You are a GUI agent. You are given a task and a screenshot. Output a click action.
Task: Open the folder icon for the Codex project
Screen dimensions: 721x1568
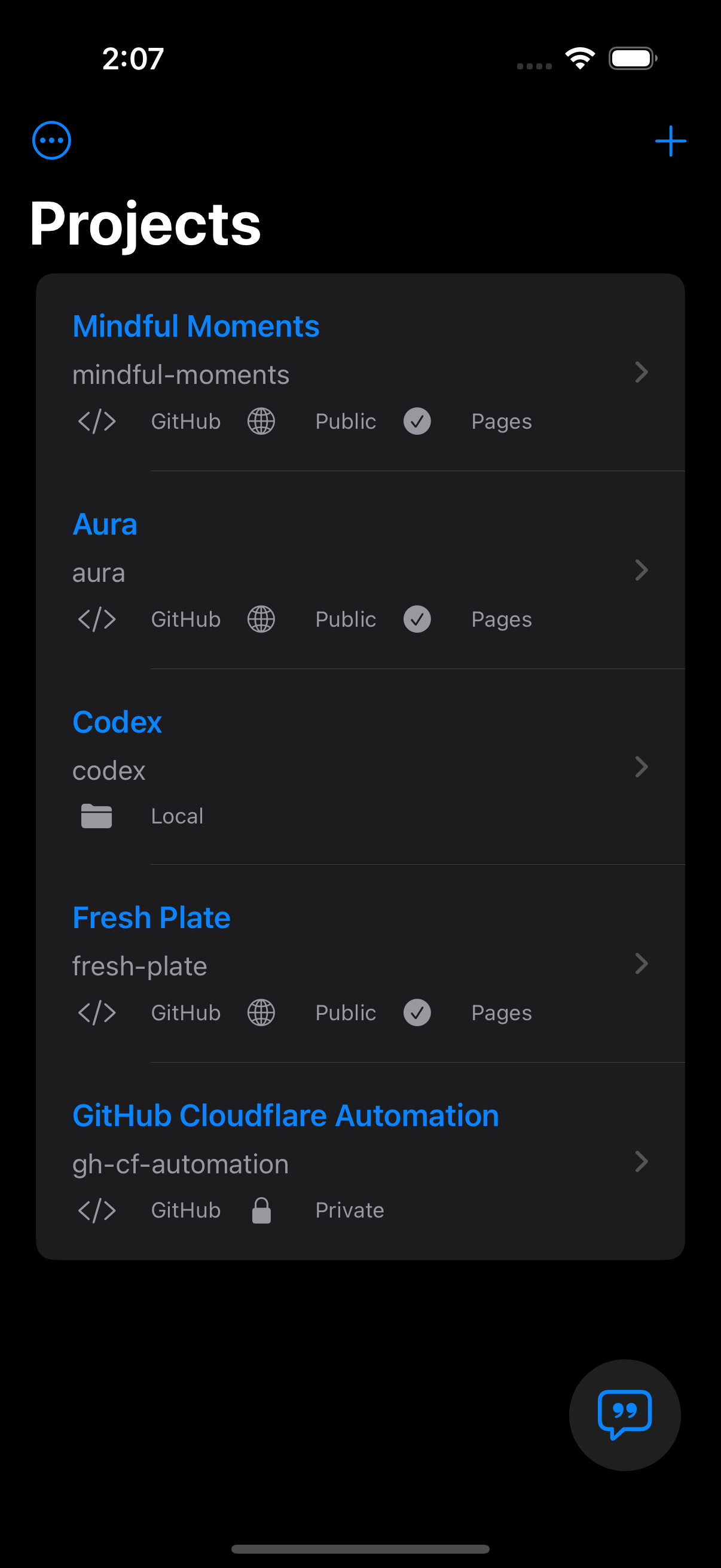[96, 816]
